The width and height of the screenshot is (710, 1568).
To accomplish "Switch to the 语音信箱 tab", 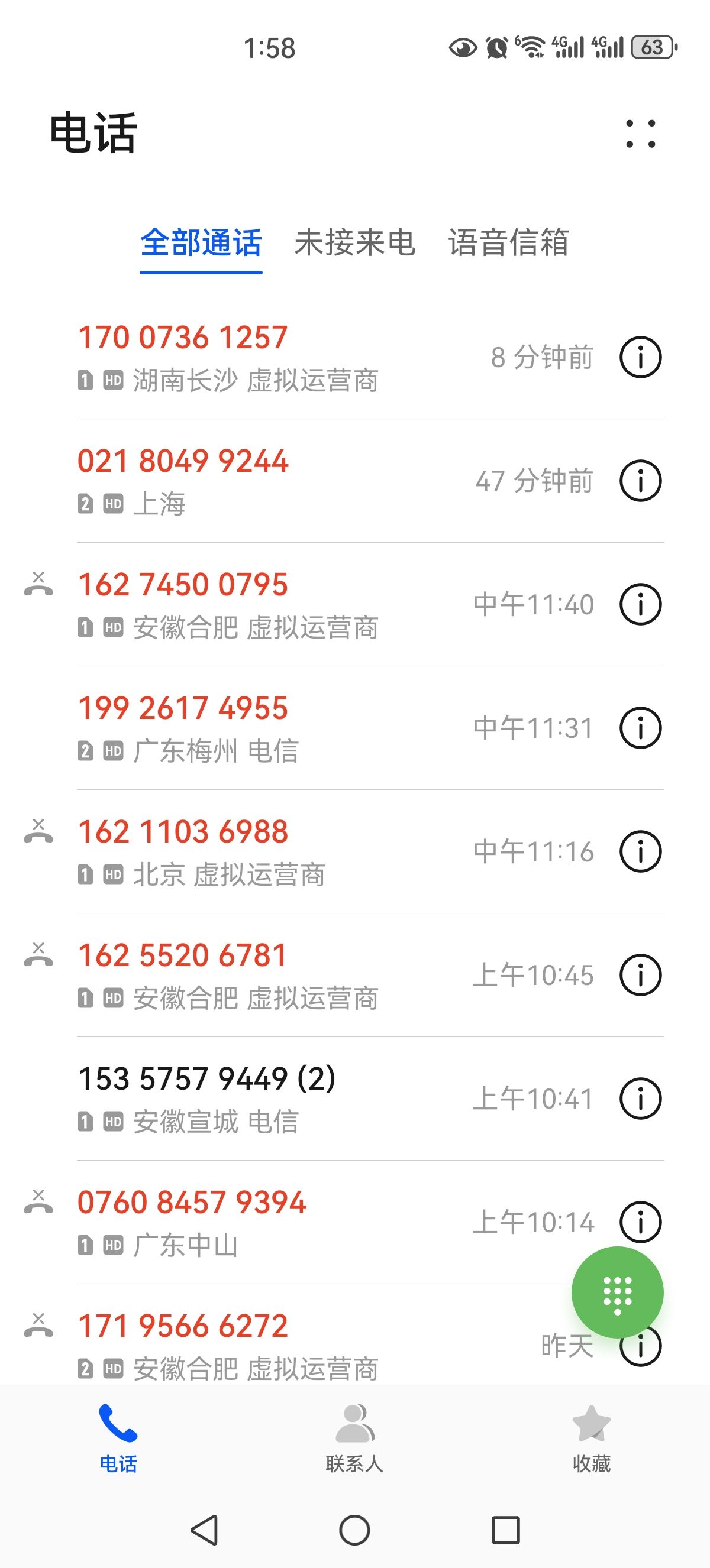I will pyautogui.click(x=508, y=242).
